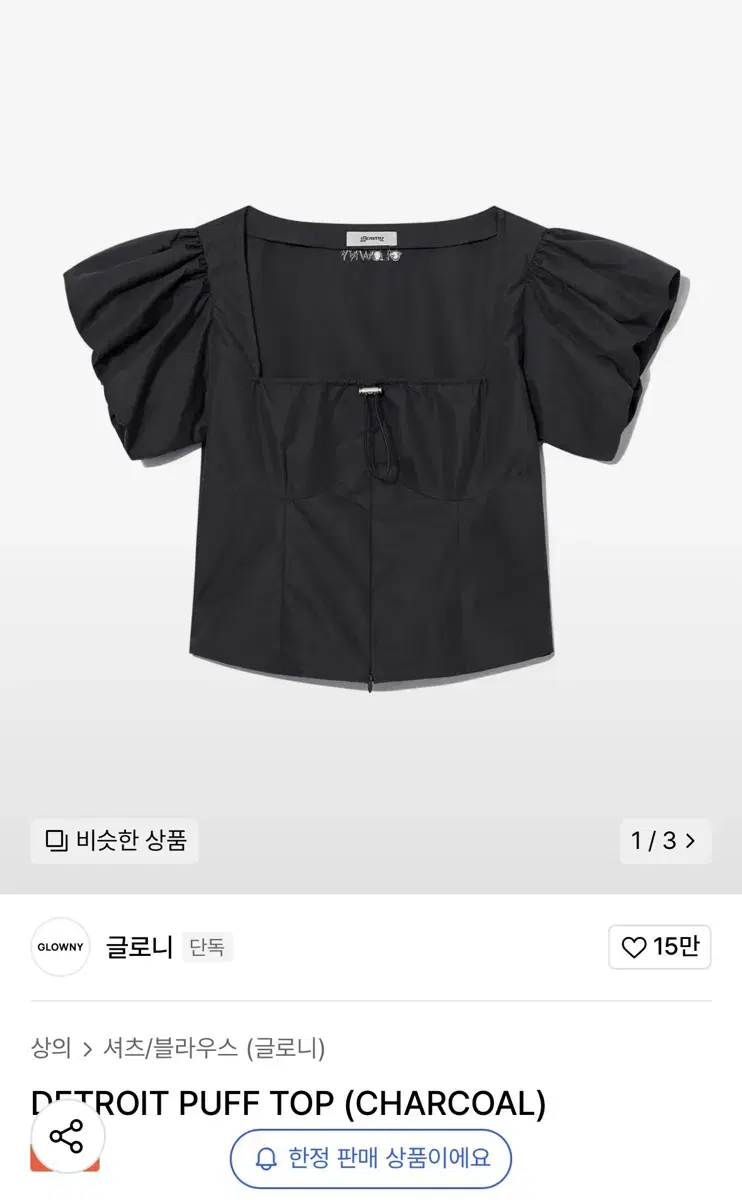Tap the share icon on the product page
Viewport: 742px width, 1200px height.
[x=68, y=1136]
